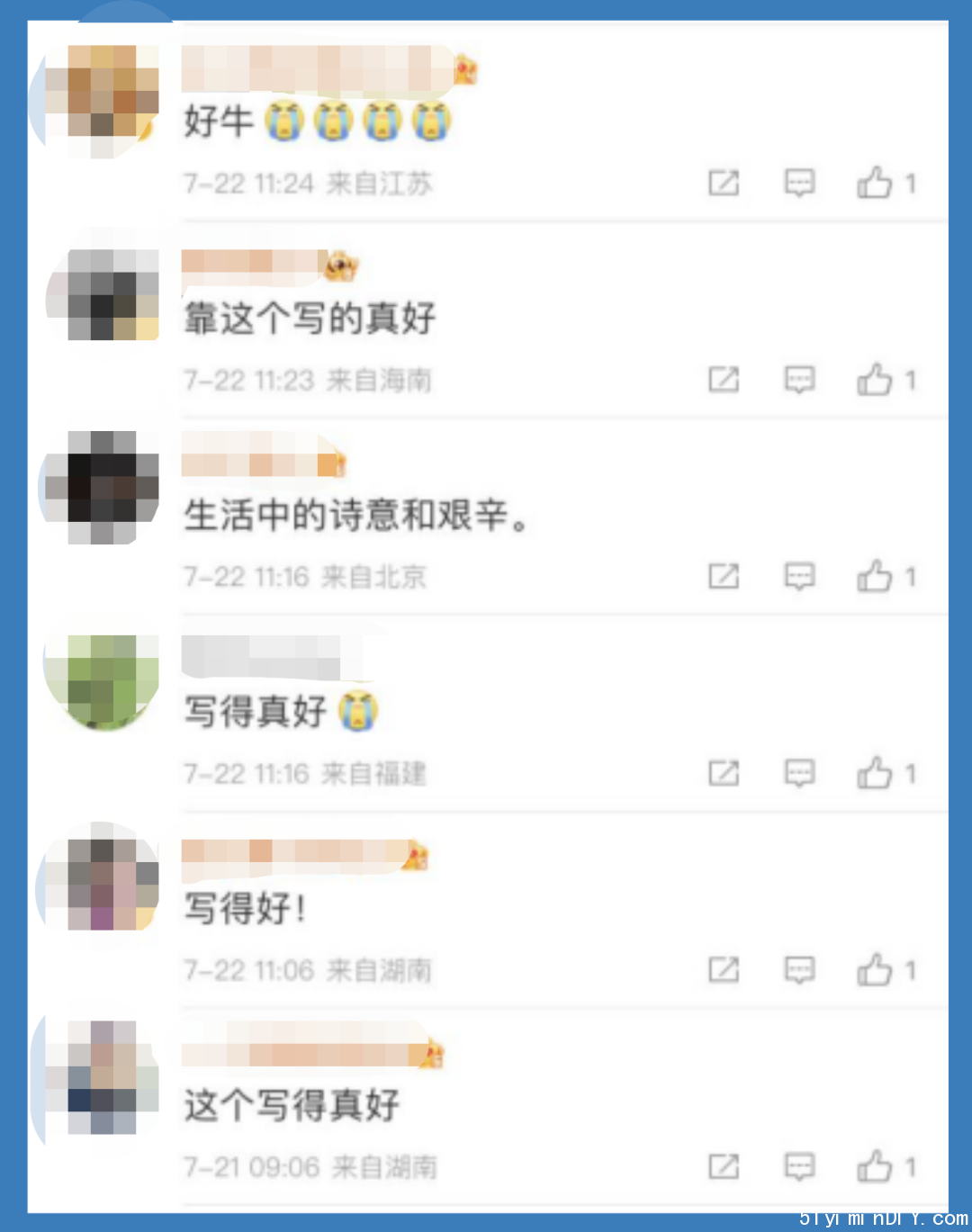This screenshot has width=972, height=1232.
Task: Like the comment "好牛" from 江苏
Action: (874, 183)
